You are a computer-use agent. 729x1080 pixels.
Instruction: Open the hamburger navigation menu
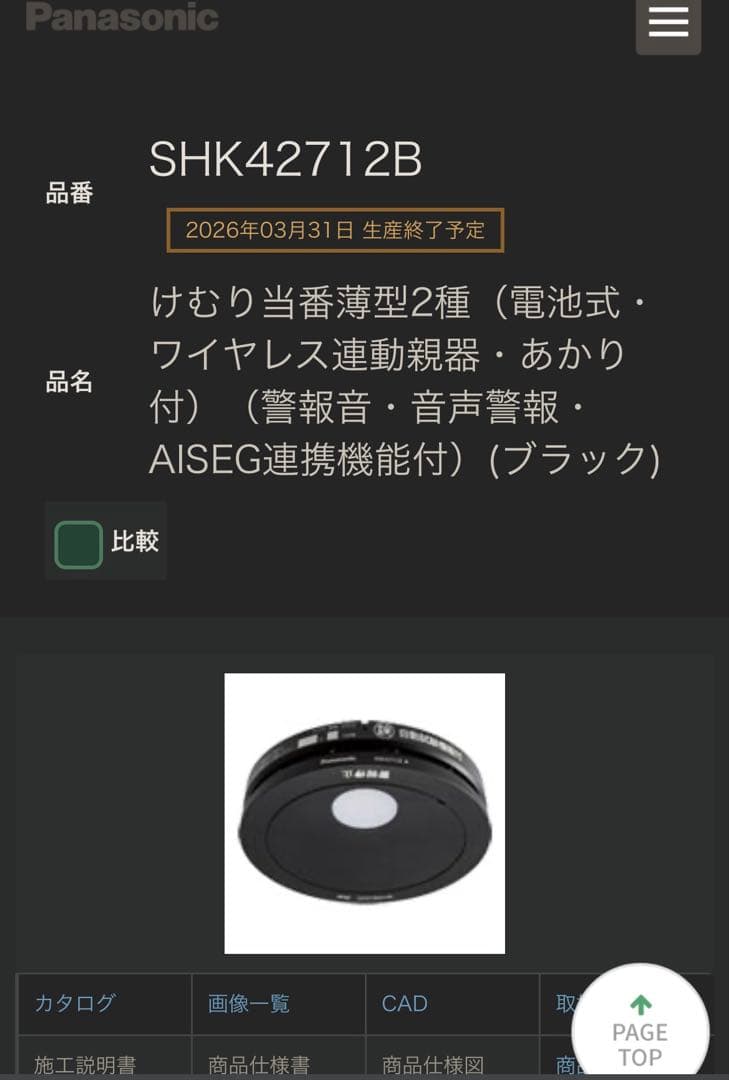[x=667, y=27]
